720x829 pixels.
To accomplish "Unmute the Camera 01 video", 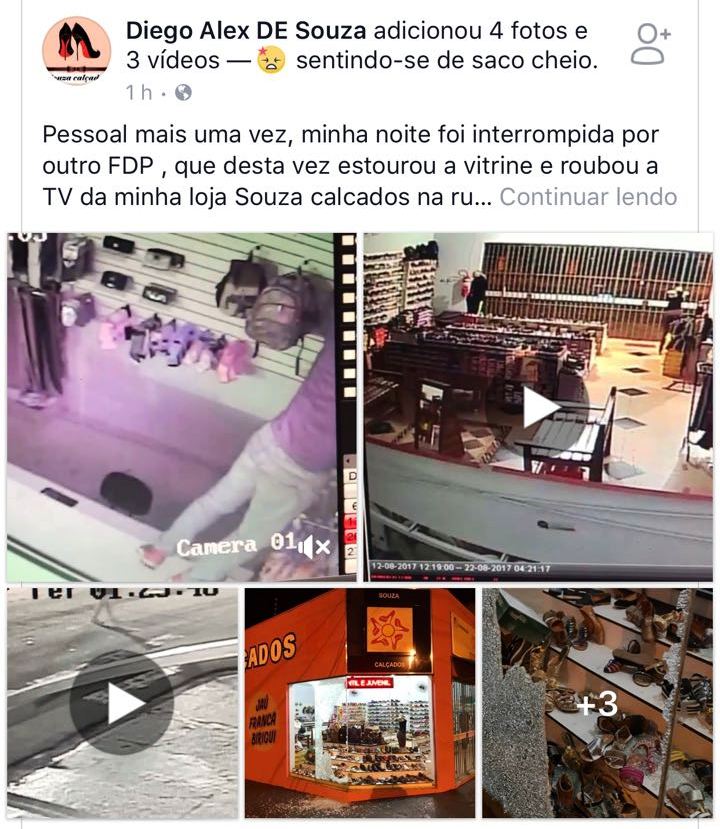I will coord(316,546).
